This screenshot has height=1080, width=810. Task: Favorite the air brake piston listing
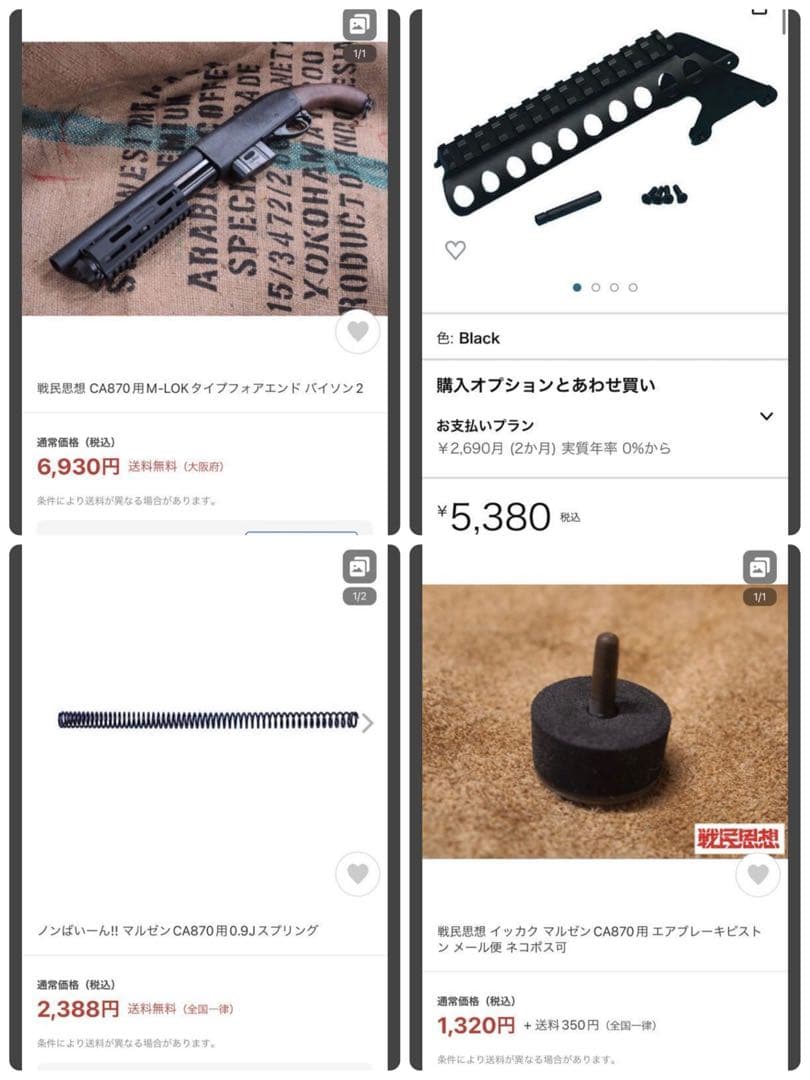pos(756,875)
